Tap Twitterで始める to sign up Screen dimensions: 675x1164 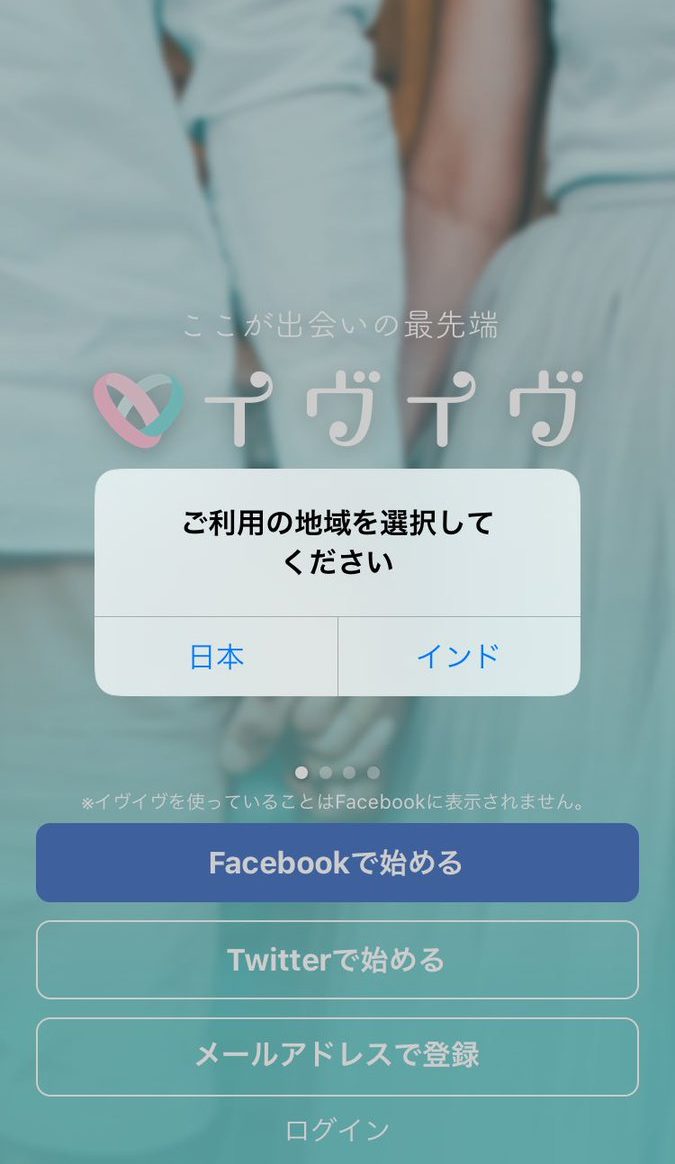tap(337, 960)
